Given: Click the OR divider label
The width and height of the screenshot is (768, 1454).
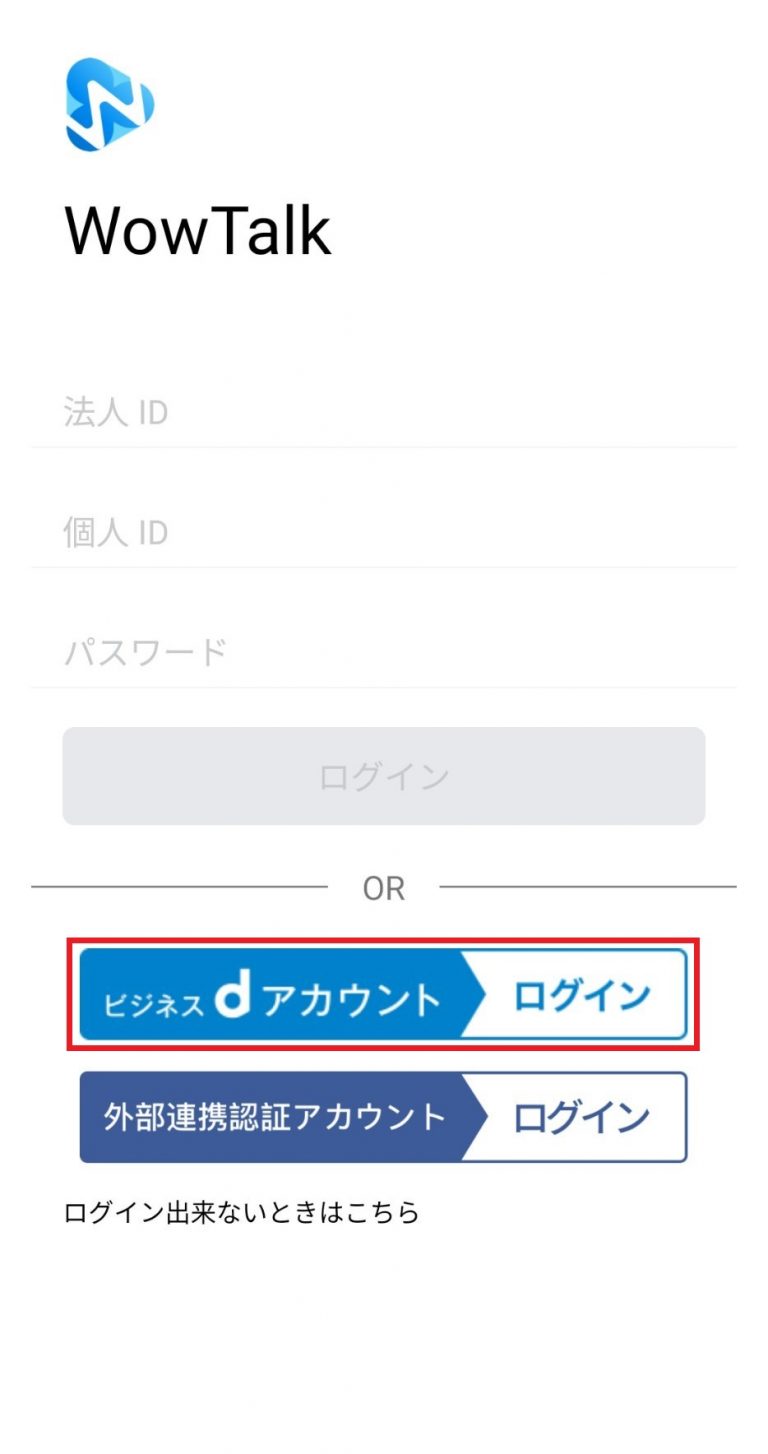Looking at the screenshot, I should [x=384, y=888].
